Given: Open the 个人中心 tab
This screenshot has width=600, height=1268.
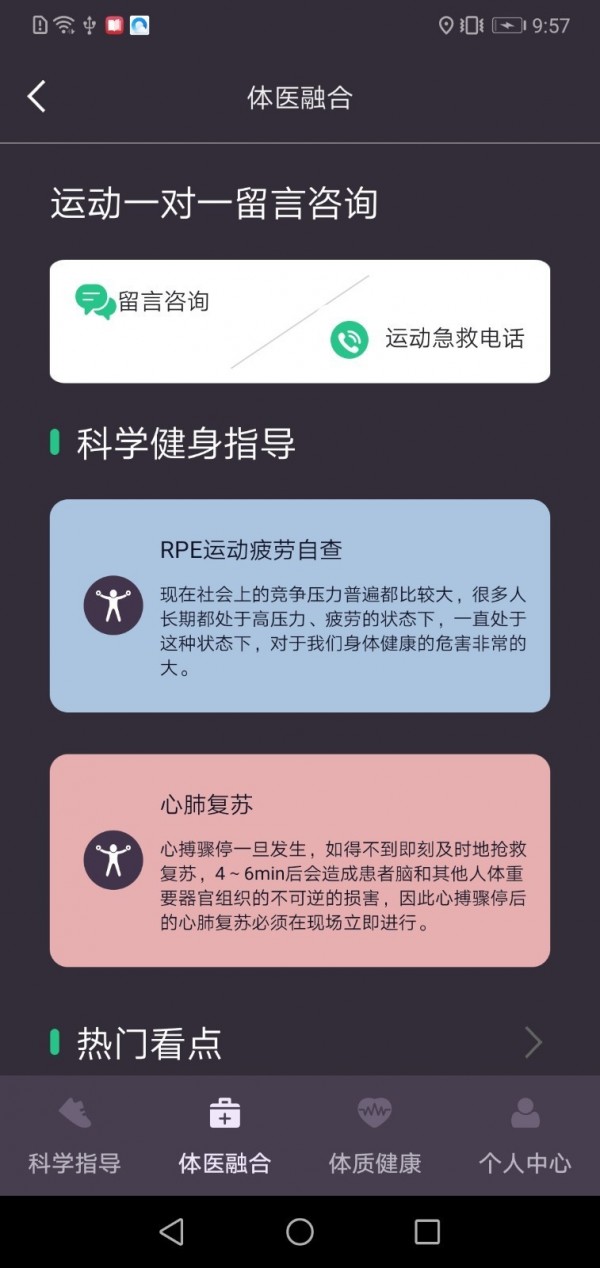Looking at the screenshot, I should pyautogui.click(x=524, y=1136).
